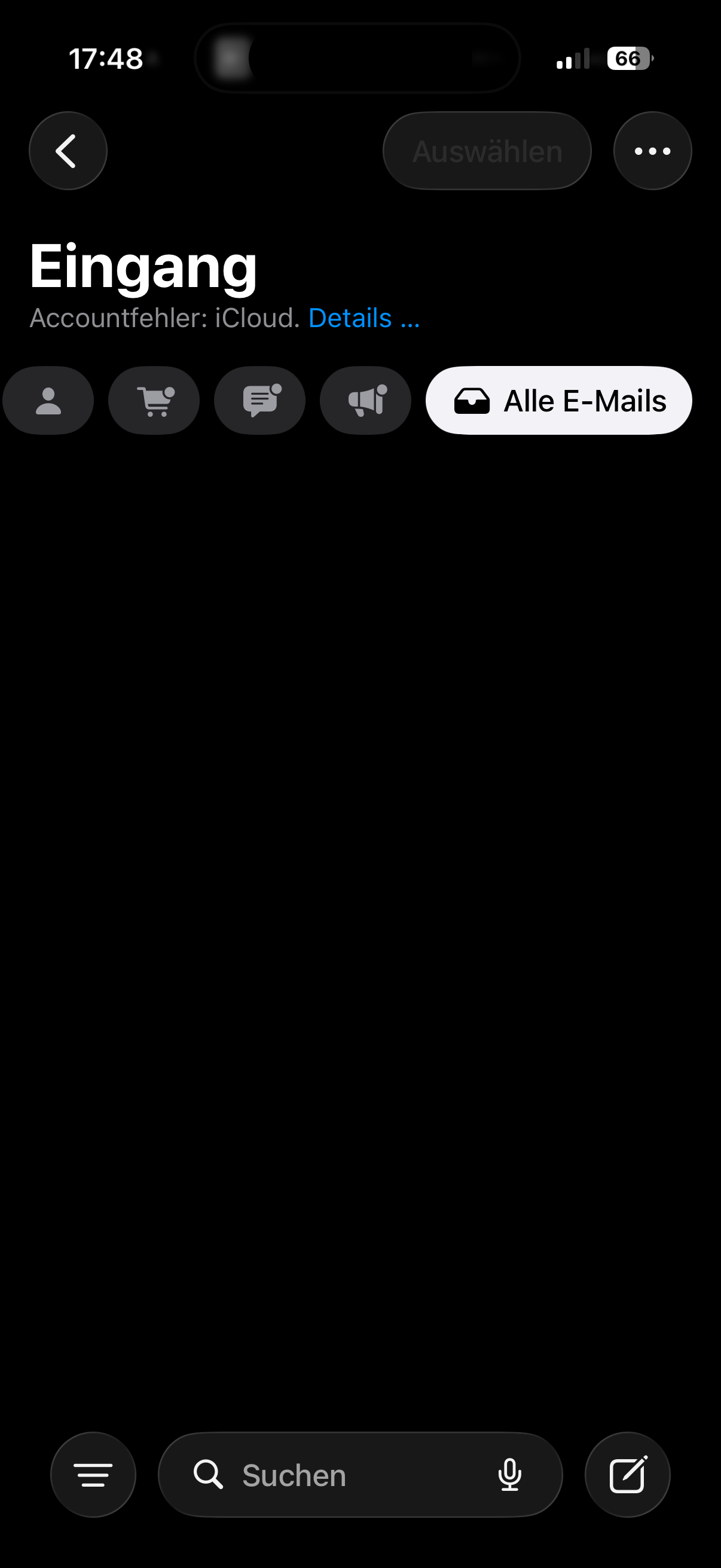This screenshot has width=721, height=1568.
Task: Tap the Auswählen button
Action: pos(487,151)
